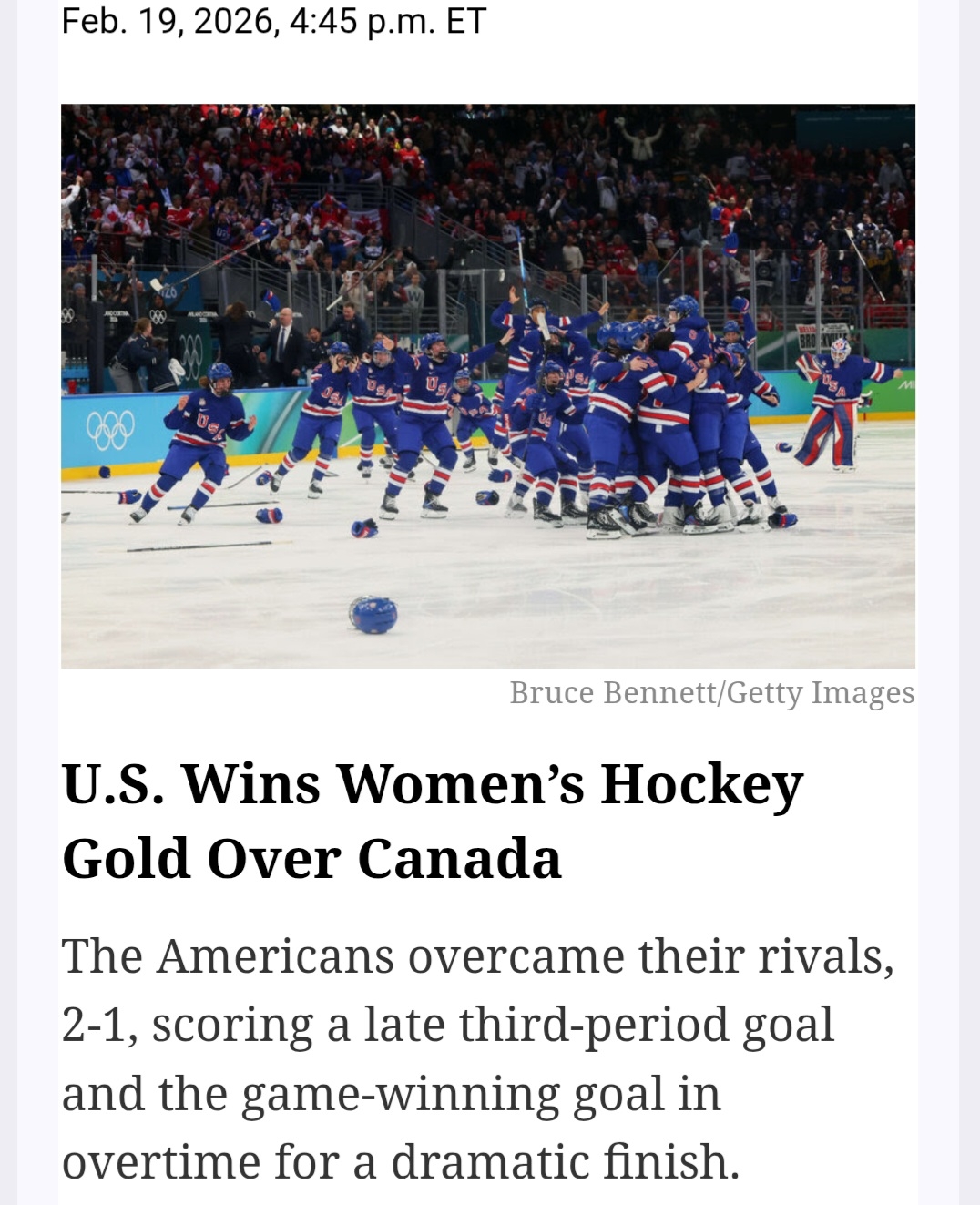Open the U.S. hockey celebration photo
The width and height of the screenshot is (980, 1205).
point(488,385)
